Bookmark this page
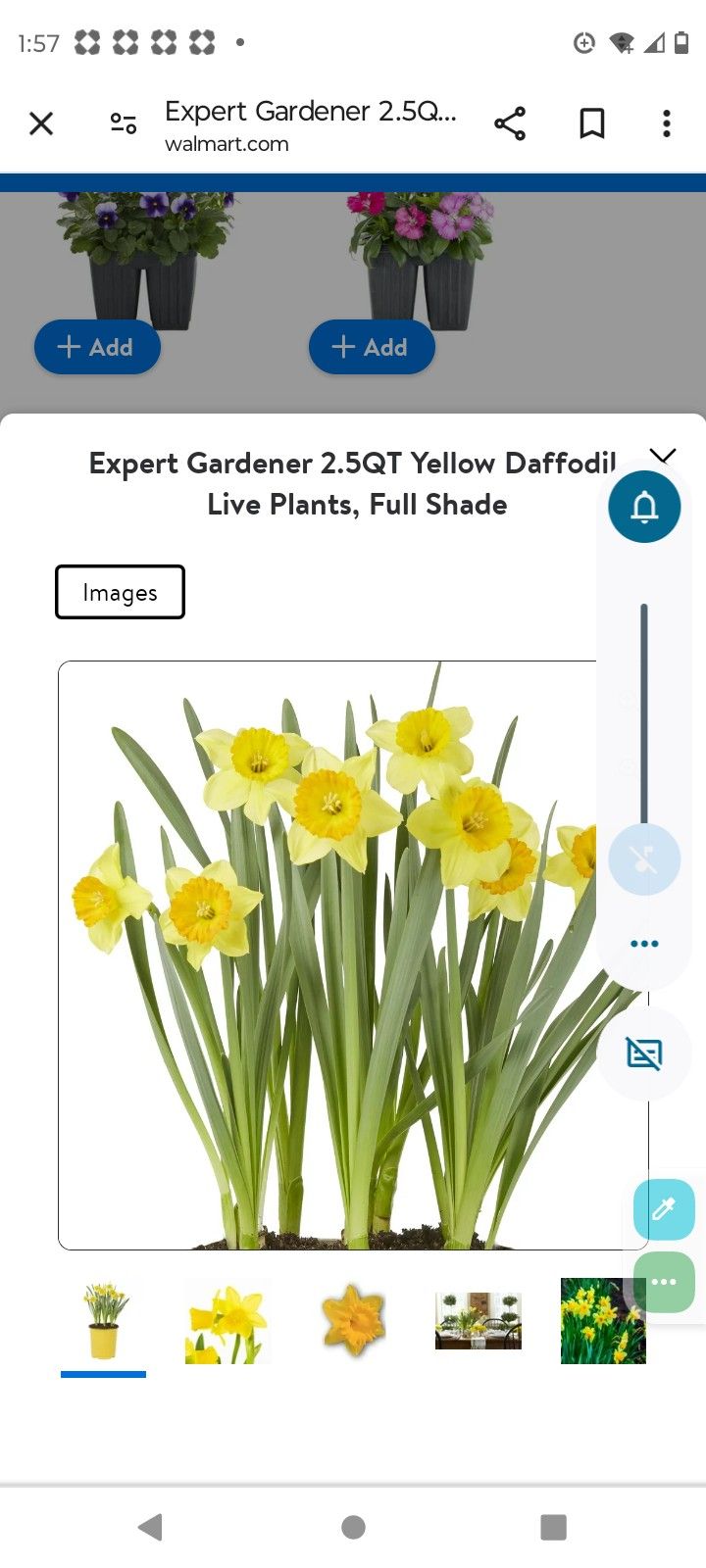 point(592,123)
